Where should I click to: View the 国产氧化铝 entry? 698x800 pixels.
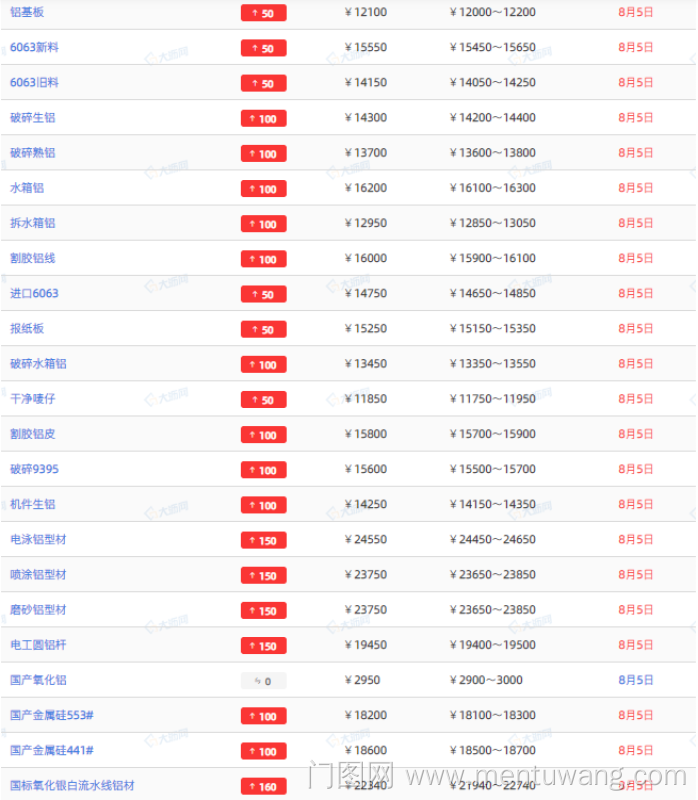tap(38, 680)
